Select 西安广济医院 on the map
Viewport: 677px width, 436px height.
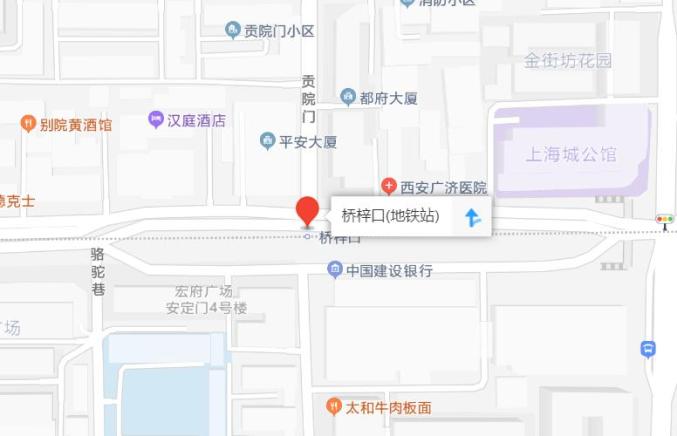(390, 186)
